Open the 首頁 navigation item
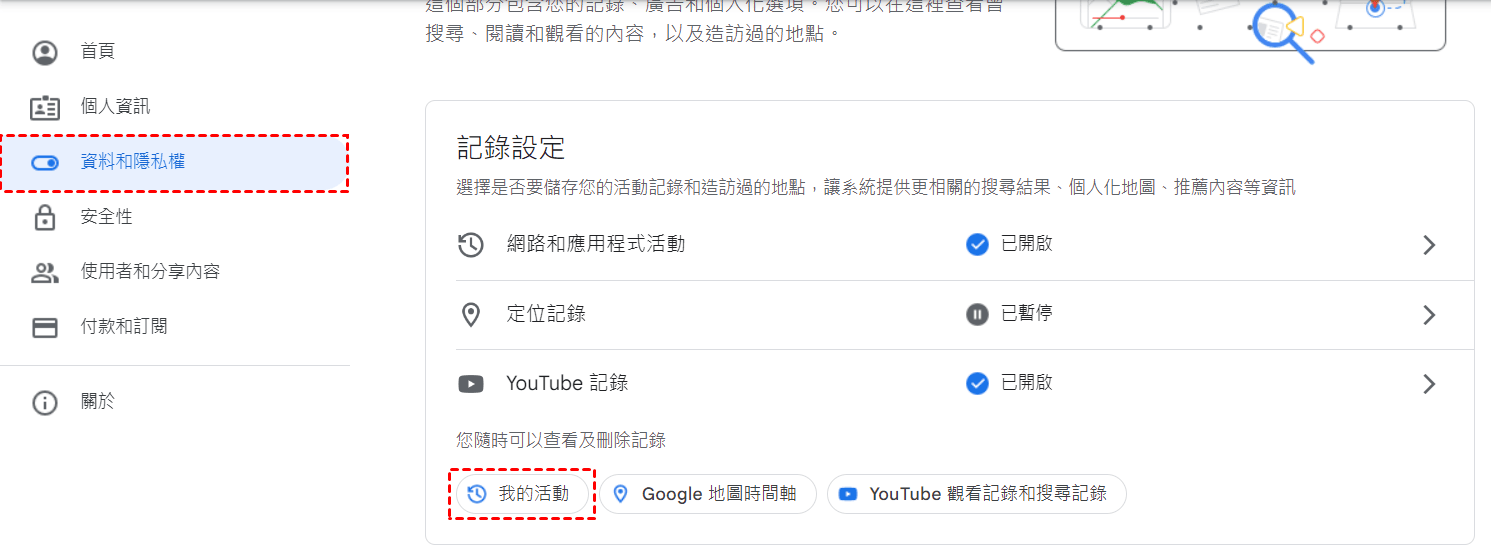 (97, 52)
